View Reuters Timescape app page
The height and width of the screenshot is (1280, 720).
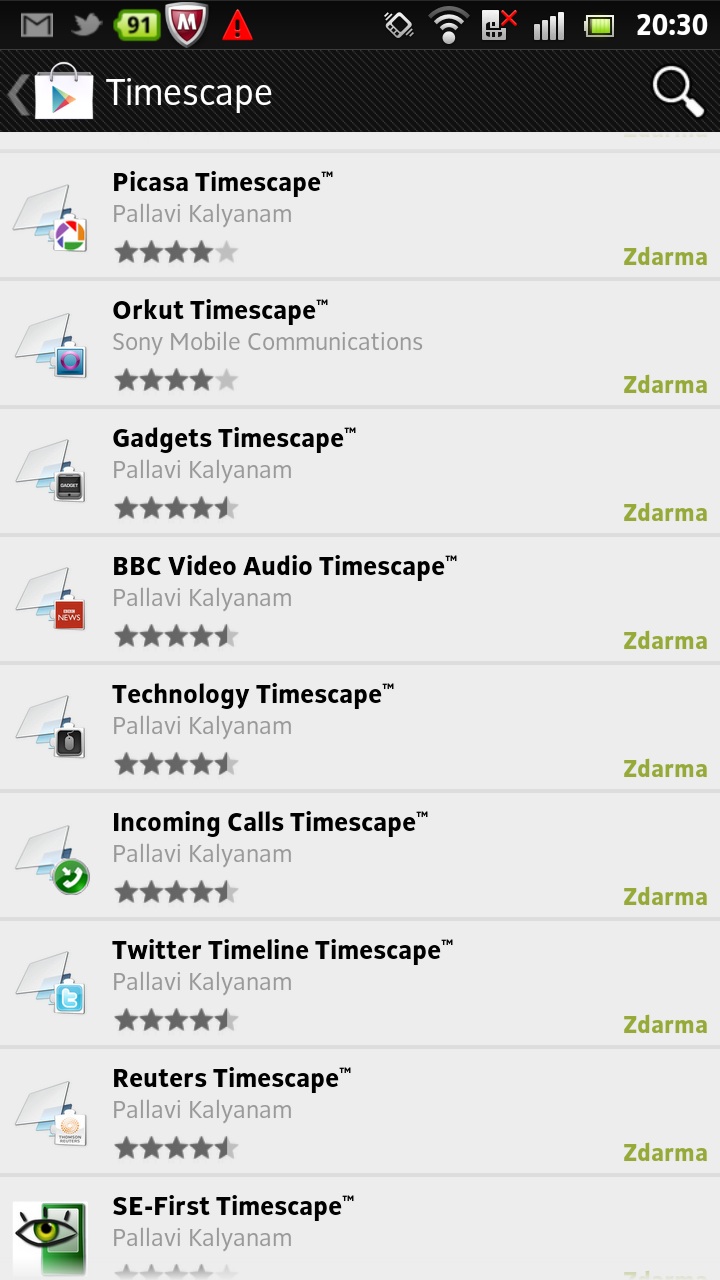point(360,1111)
